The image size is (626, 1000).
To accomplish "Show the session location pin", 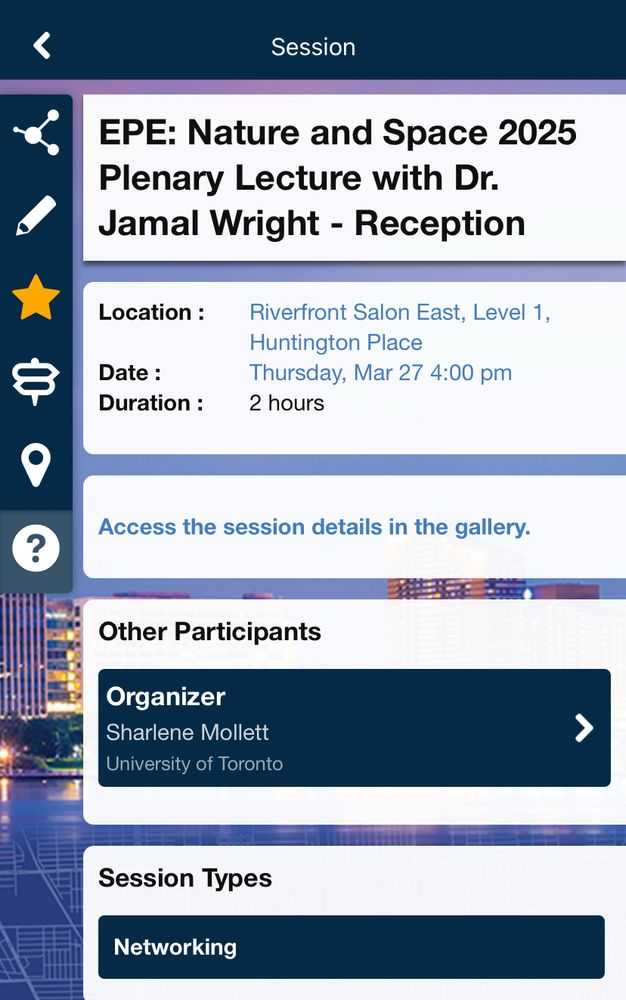I will [x=36, y=465].
